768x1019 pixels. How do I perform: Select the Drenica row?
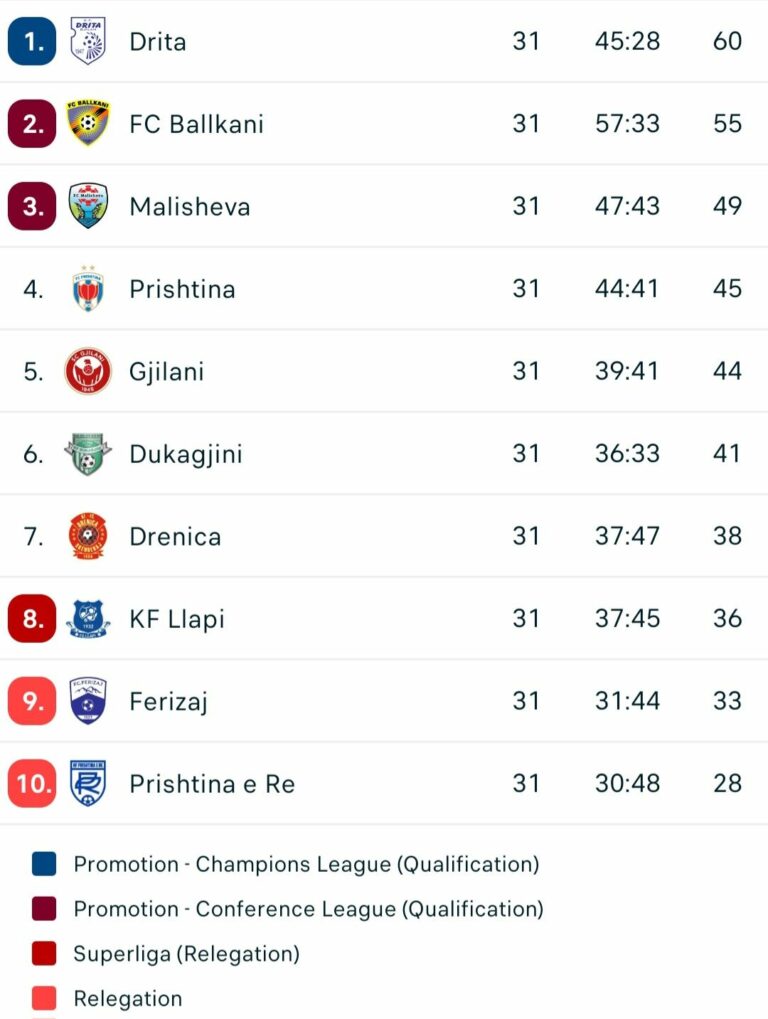(175, 536)
